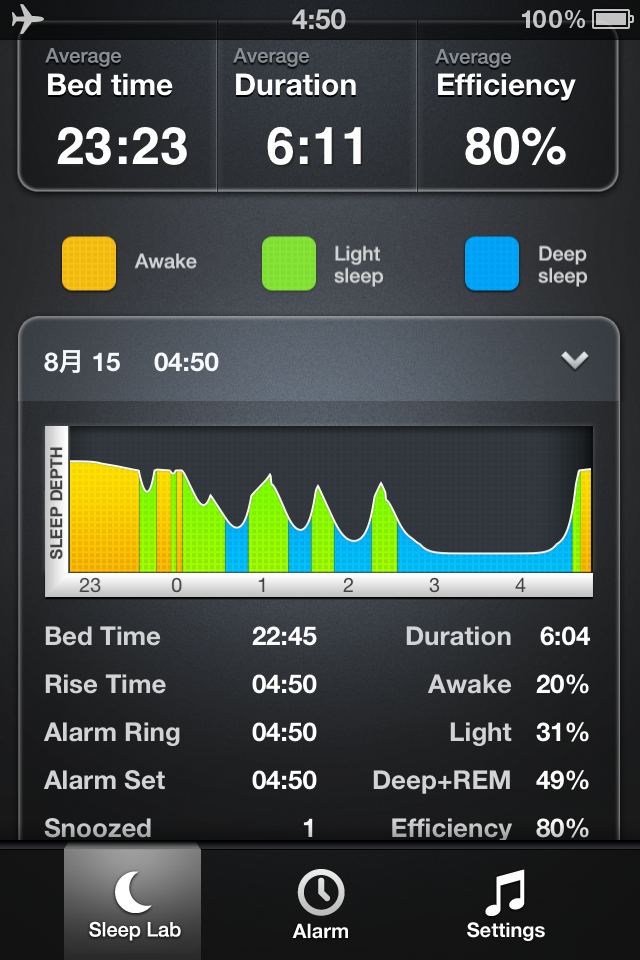Open the Settings tab
Image resolution: width=640 pixels, height=960 pixels.
505,903
